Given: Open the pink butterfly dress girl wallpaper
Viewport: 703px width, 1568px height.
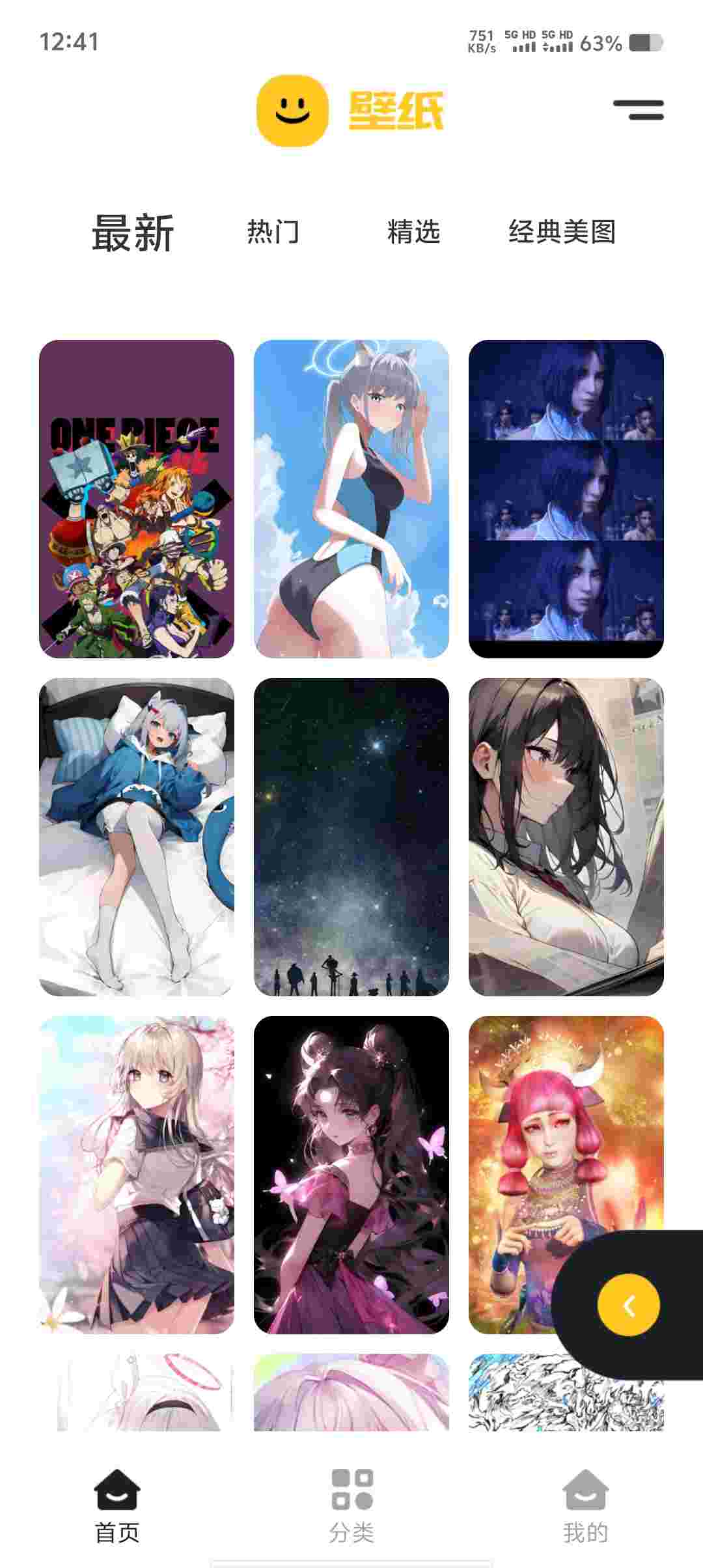Looking at the screenshot, I should [351, 1175].
